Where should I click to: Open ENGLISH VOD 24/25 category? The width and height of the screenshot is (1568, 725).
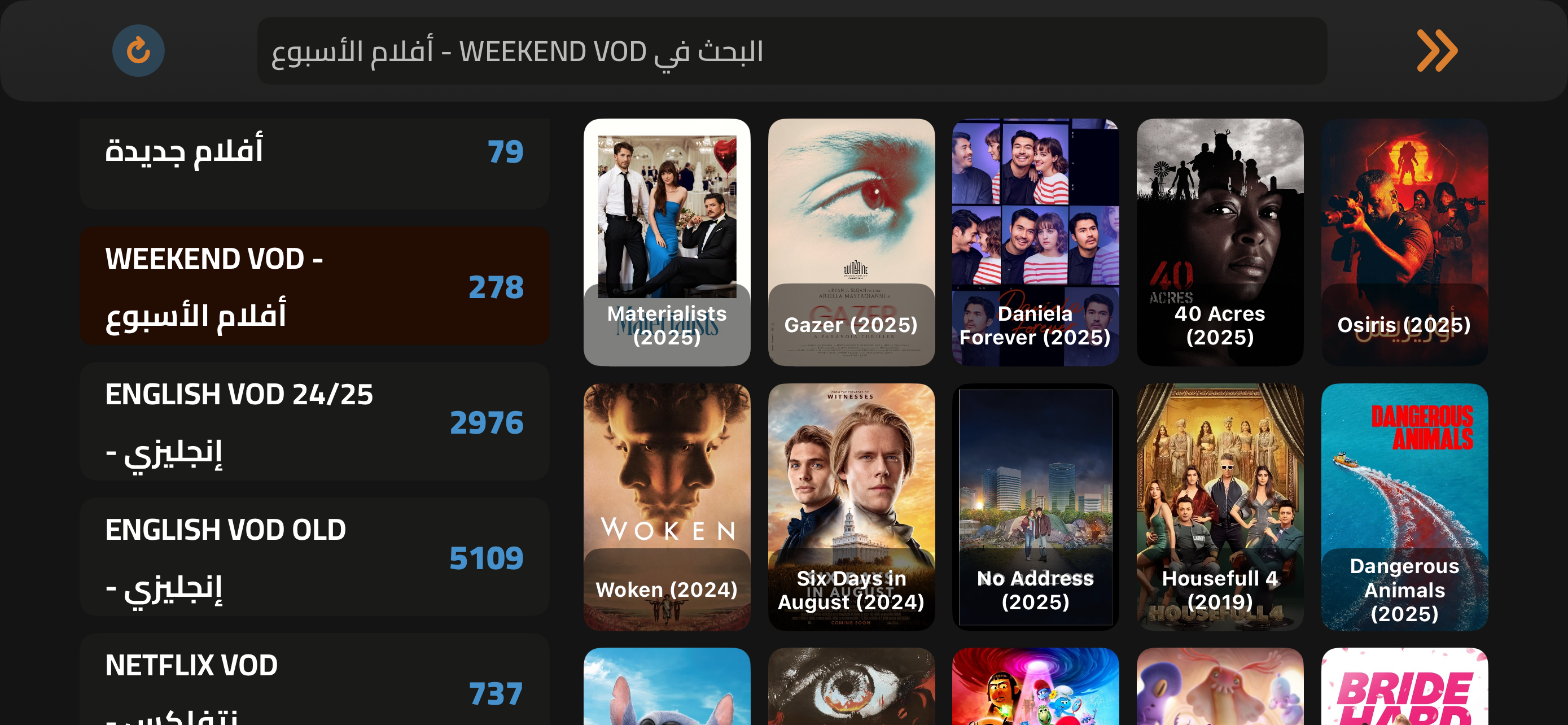click(314, 421)
